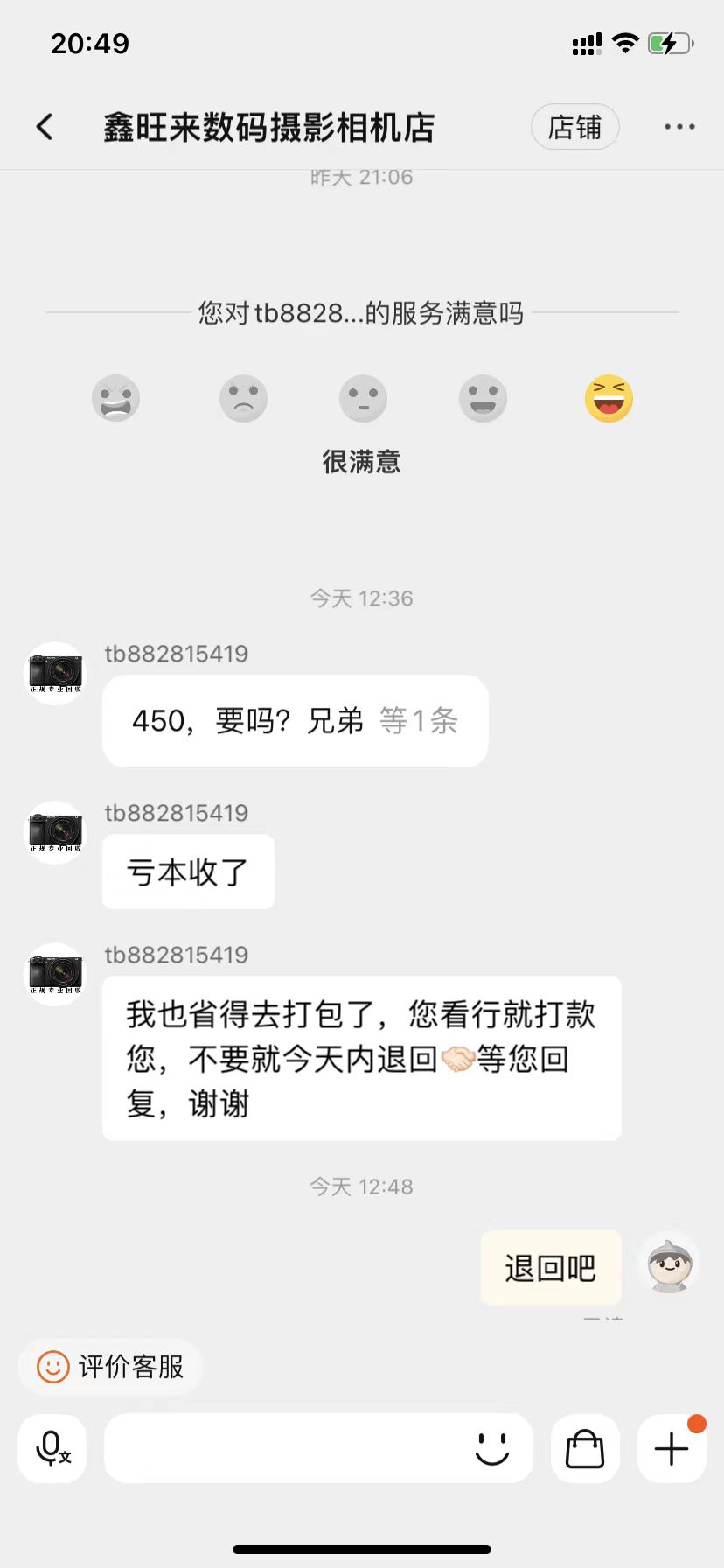Open the emoji picker
Viewport: 724px width, 1568px height.
tap(491, 1448)
